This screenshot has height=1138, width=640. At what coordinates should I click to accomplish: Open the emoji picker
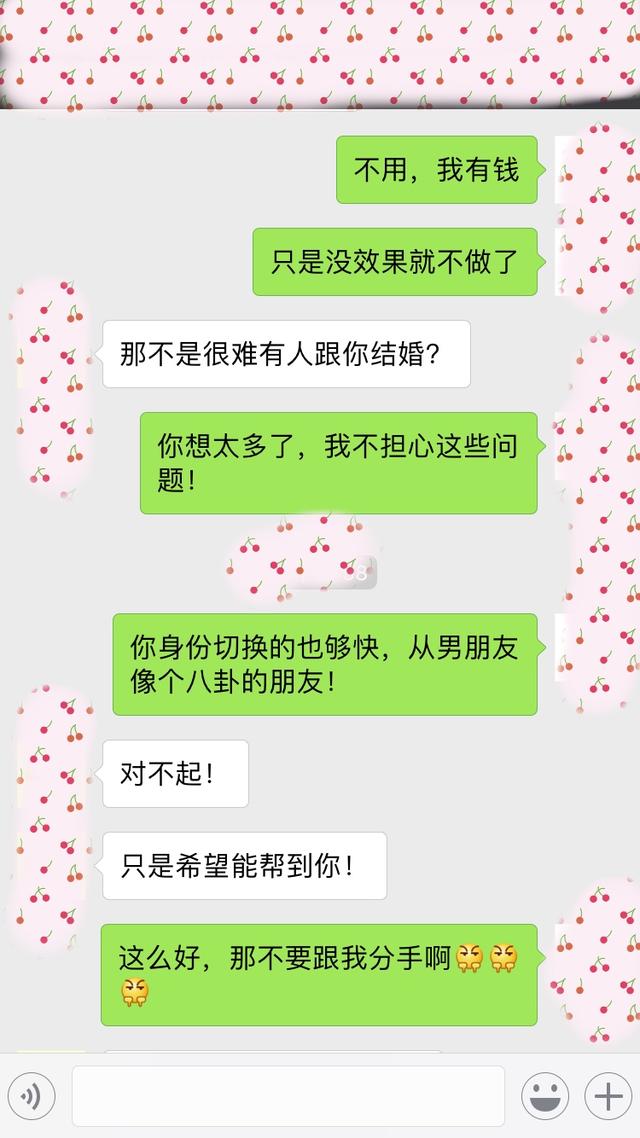coord(545,1096)
